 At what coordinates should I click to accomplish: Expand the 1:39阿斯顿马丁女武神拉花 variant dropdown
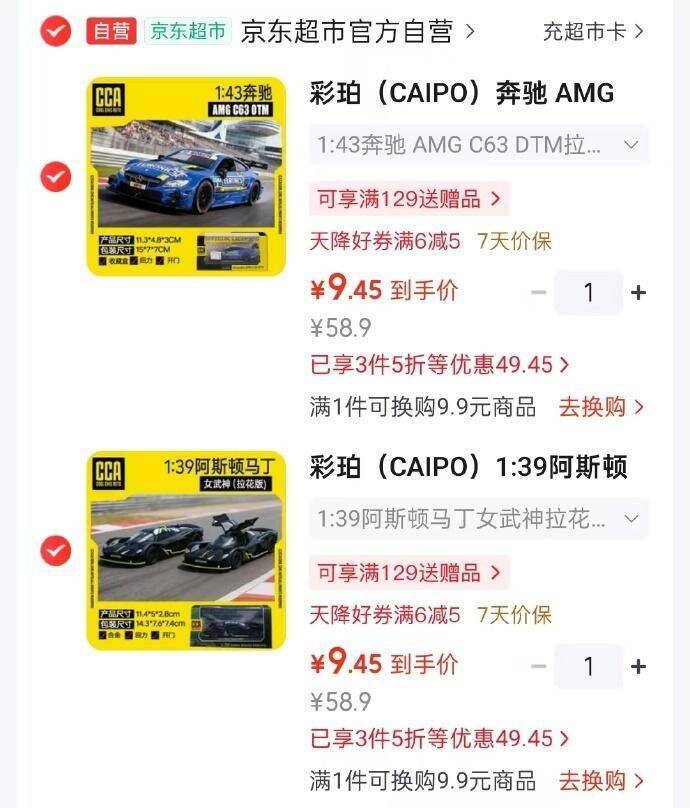[x=479, y=518]
